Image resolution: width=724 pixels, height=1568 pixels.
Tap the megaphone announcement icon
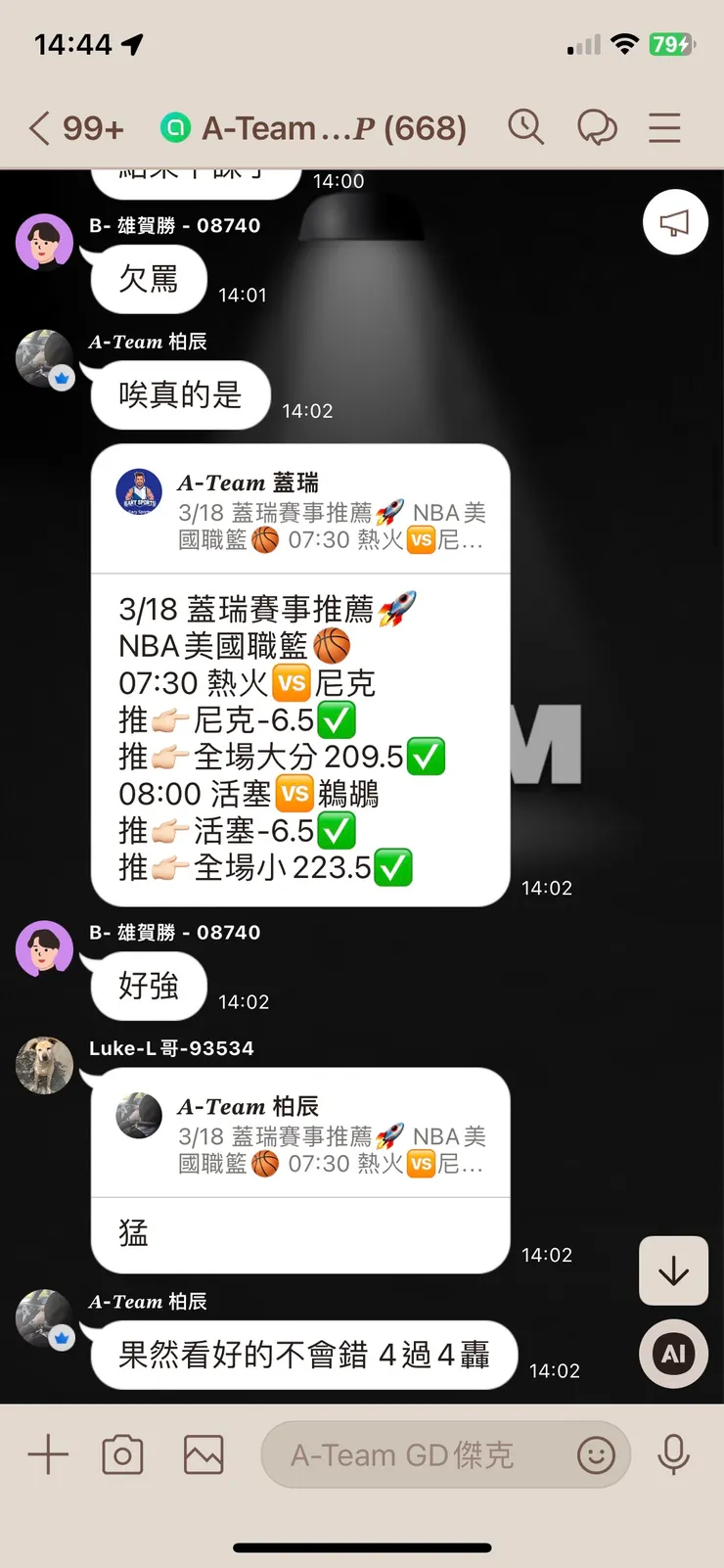pos(674,222)
